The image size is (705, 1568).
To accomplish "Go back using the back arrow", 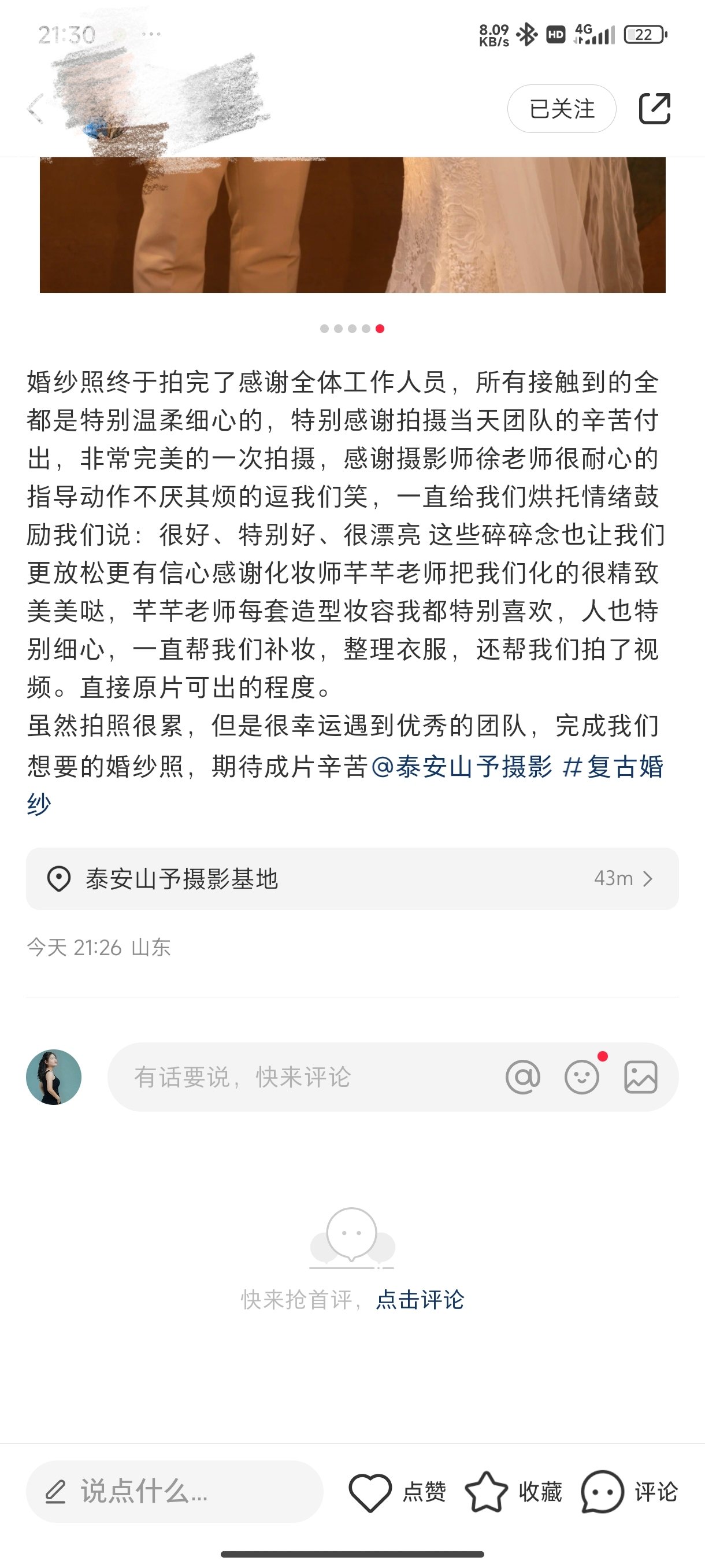I will [35, 109].
